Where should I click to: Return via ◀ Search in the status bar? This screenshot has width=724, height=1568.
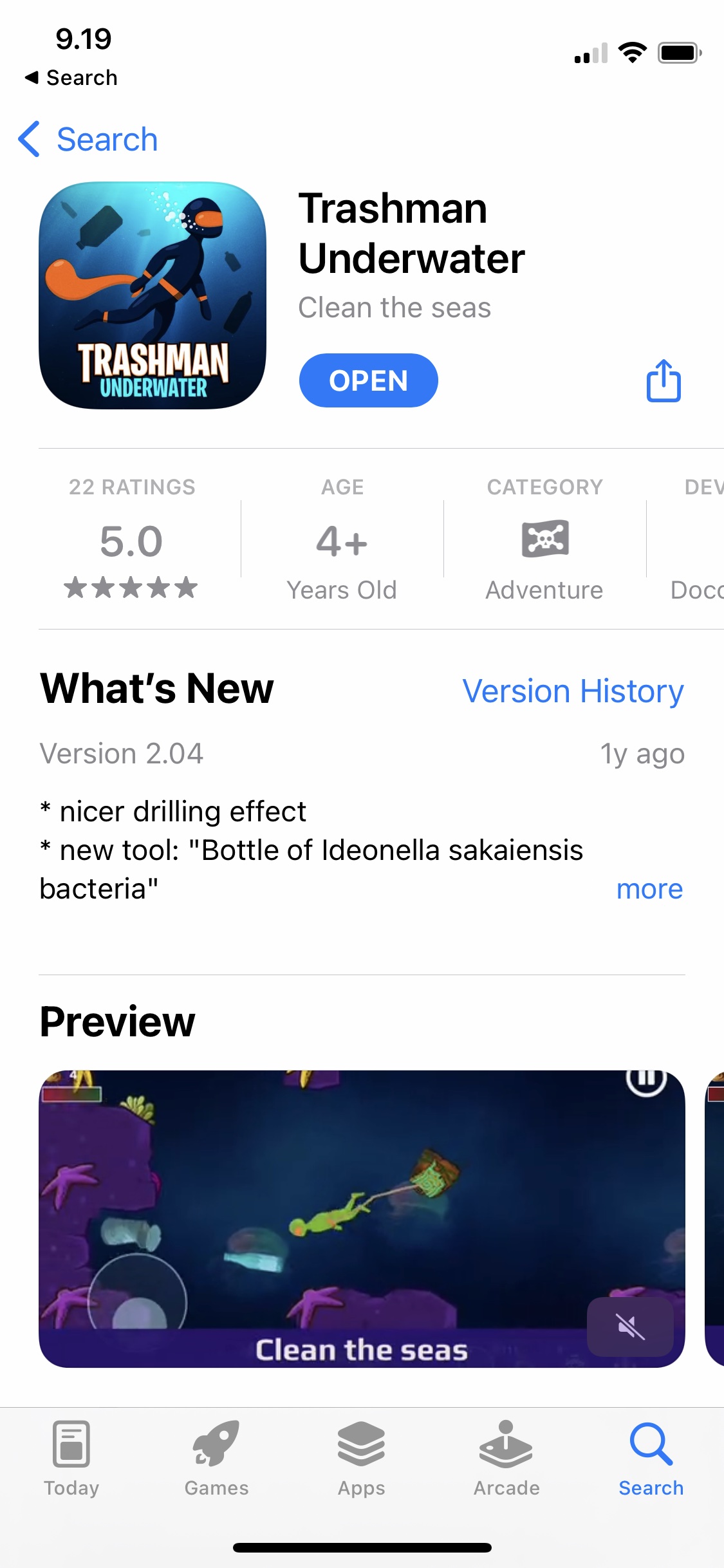coord(71,77)
